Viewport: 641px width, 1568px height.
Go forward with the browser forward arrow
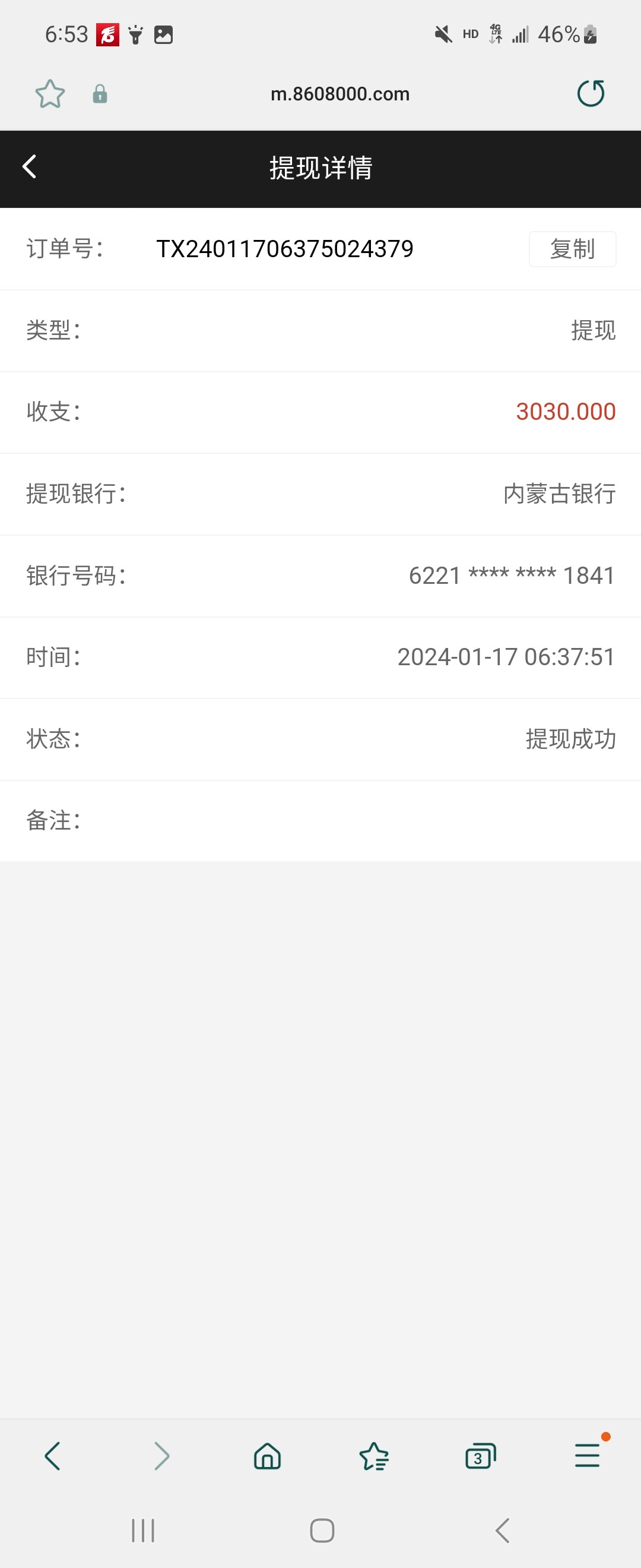161,1456
